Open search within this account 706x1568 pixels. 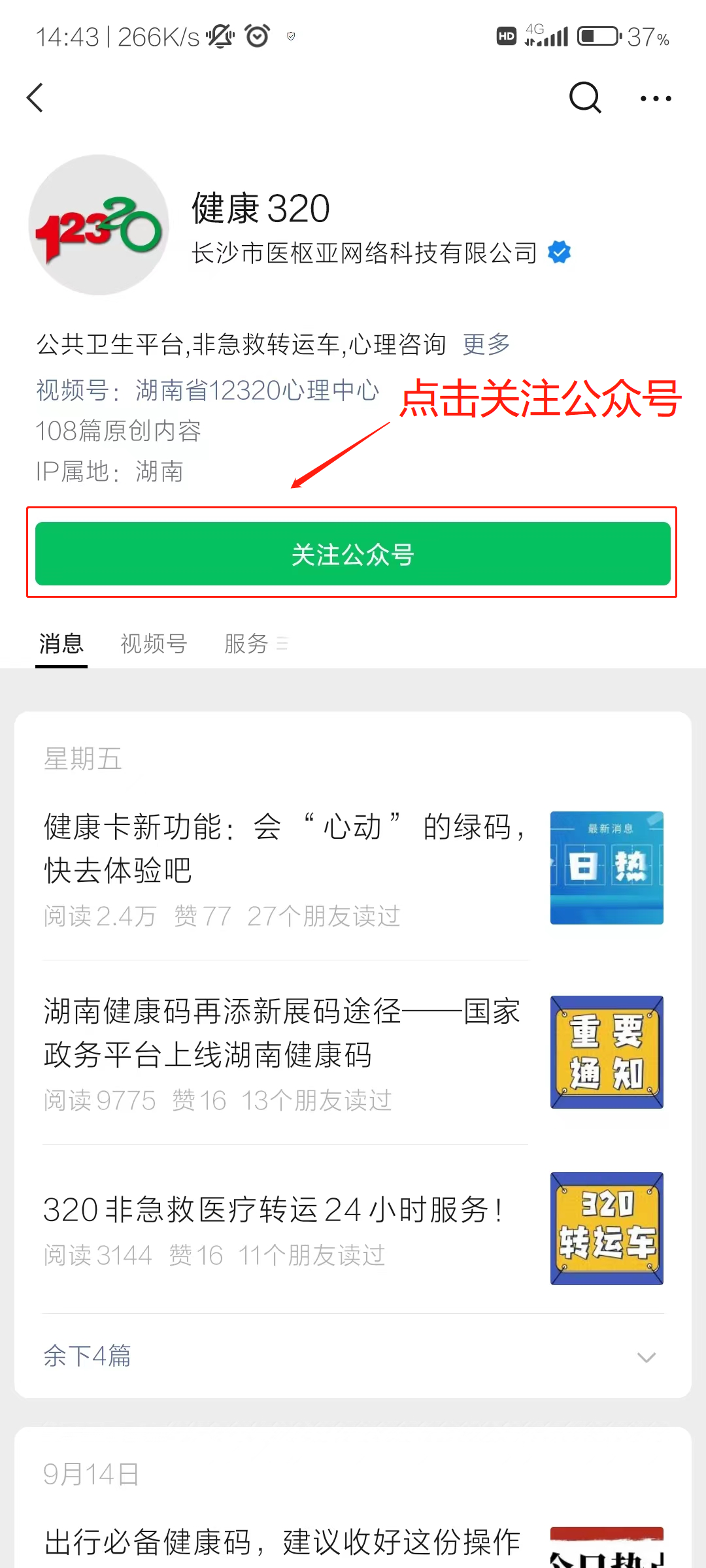tap(584, 98)
